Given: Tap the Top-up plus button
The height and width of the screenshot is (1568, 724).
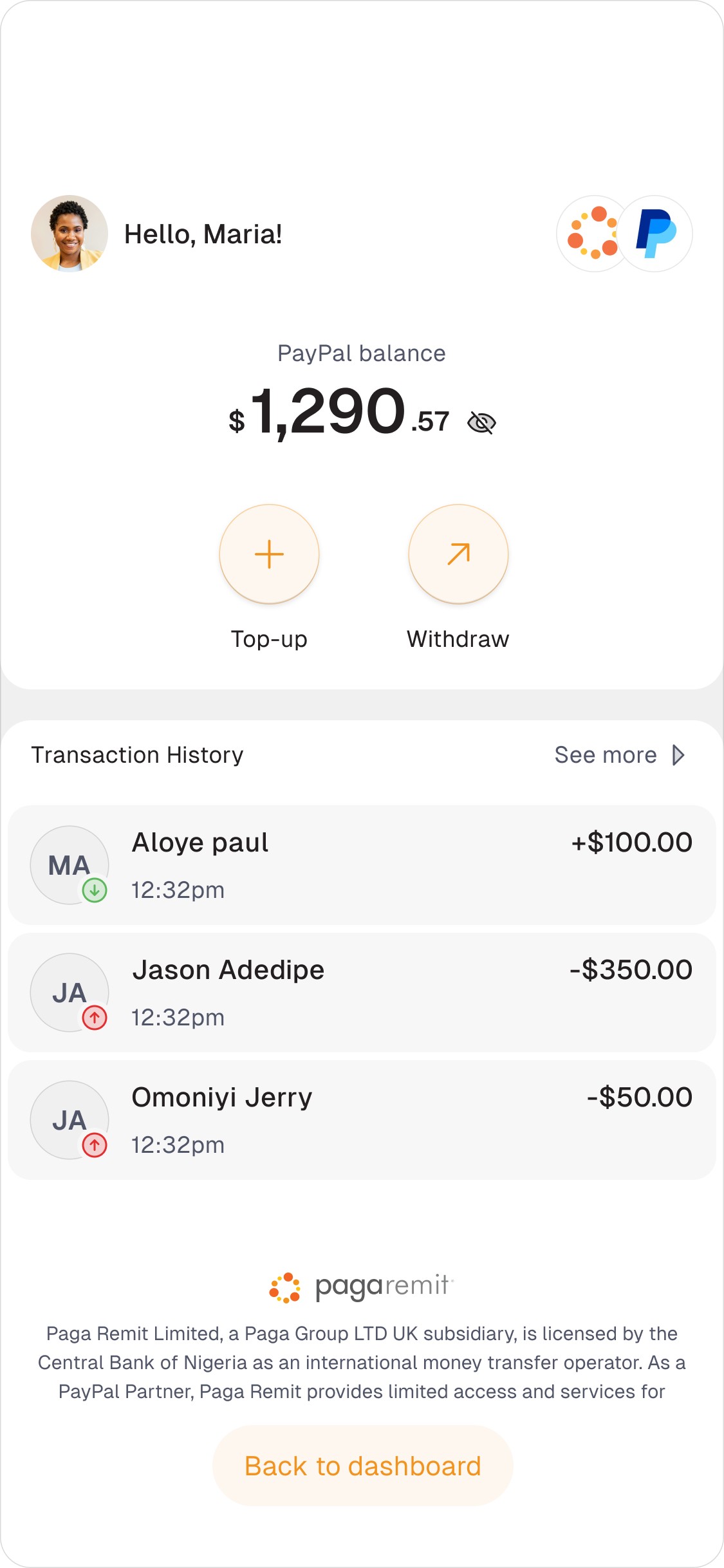Looking at the screenshot, I should tap(269, 554).
